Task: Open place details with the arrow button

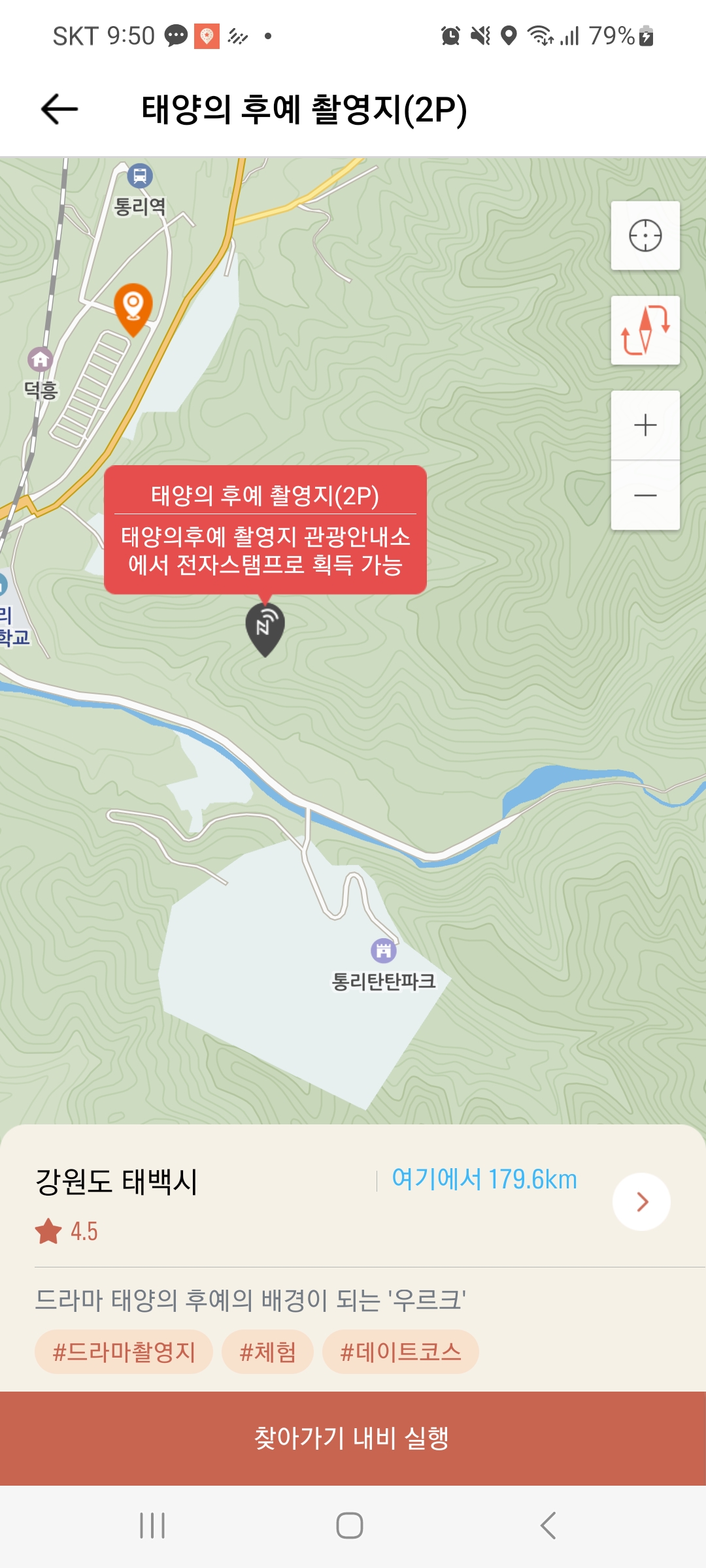Action: [x=641, y=1202]
